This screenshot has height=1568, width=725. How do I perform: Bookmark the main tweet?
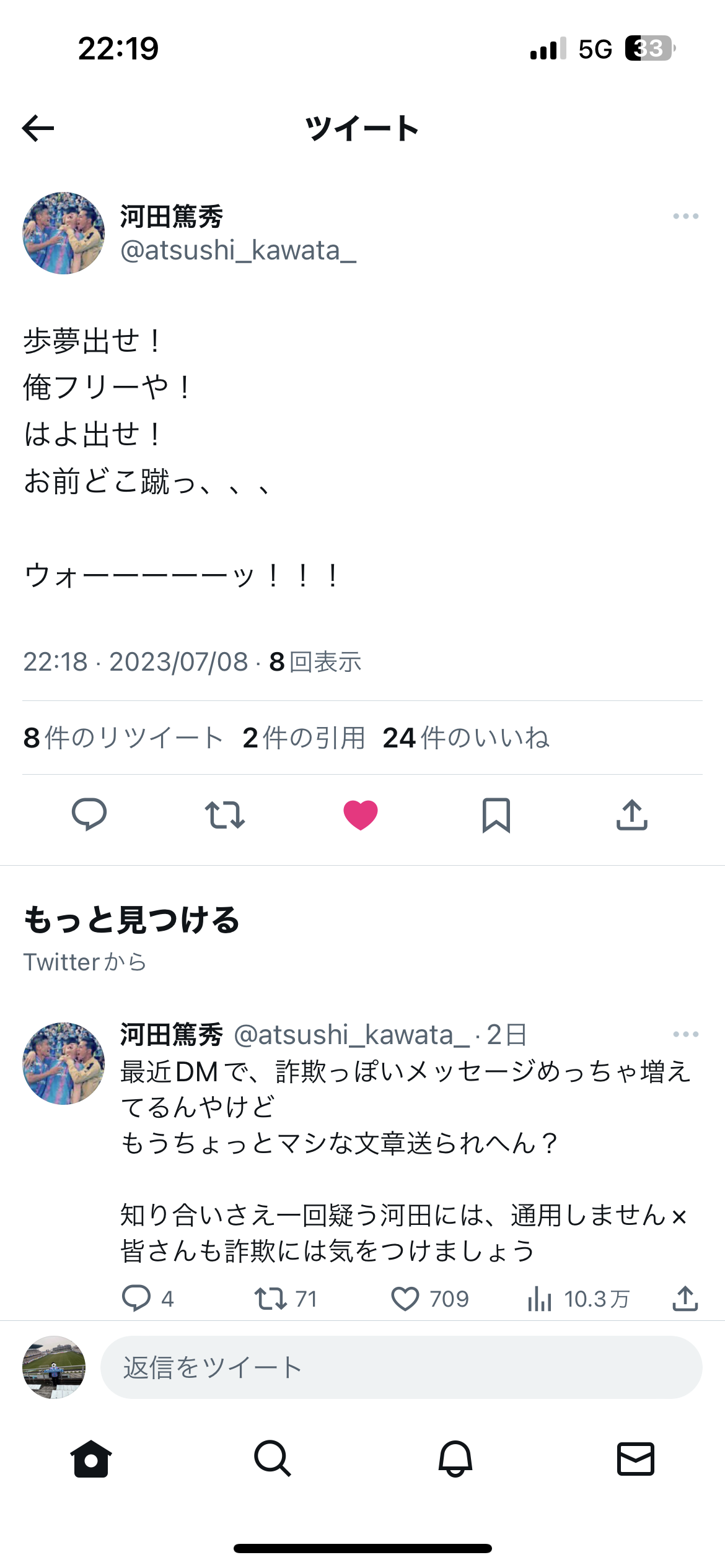(496, 814)
